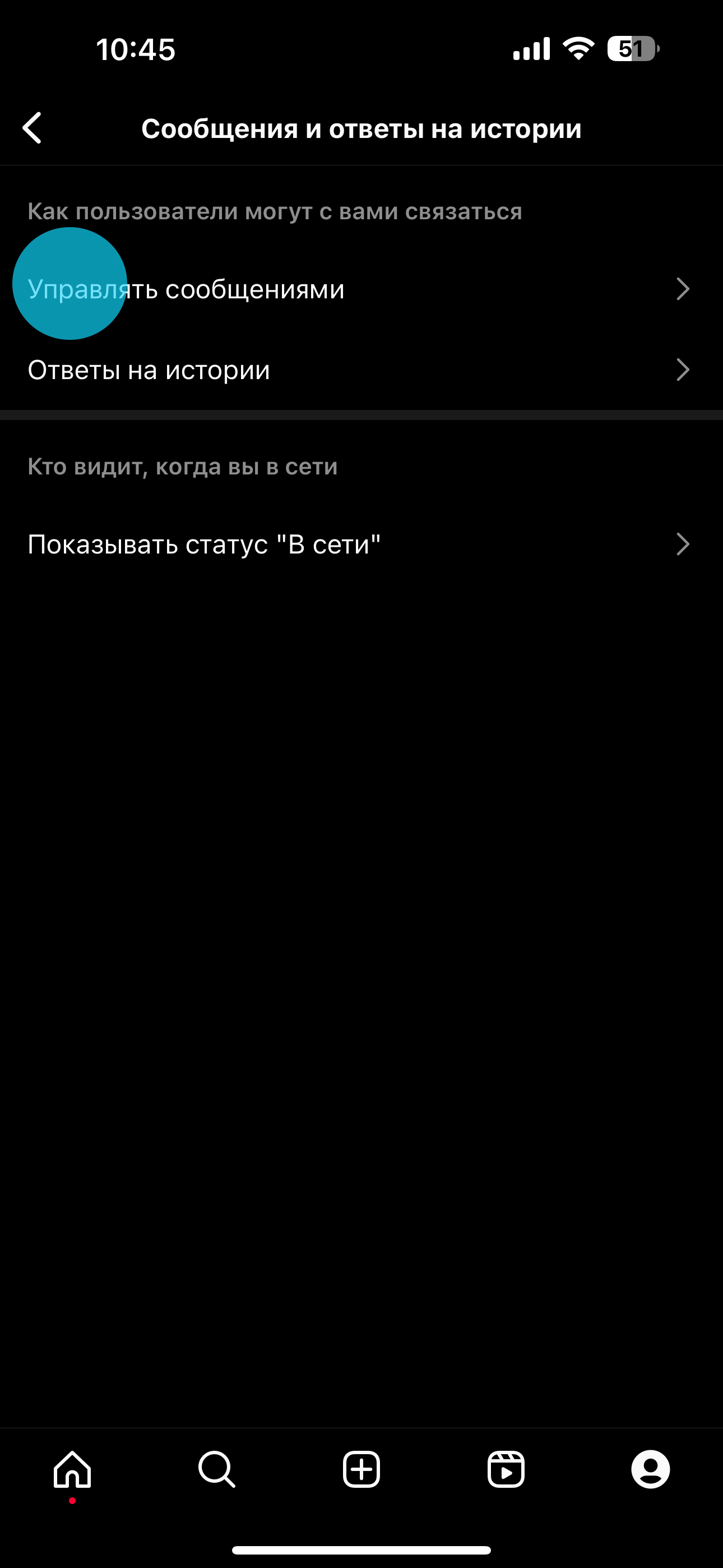
Task: Switch to the Reels tab
Action: [x=506, y=1469]
